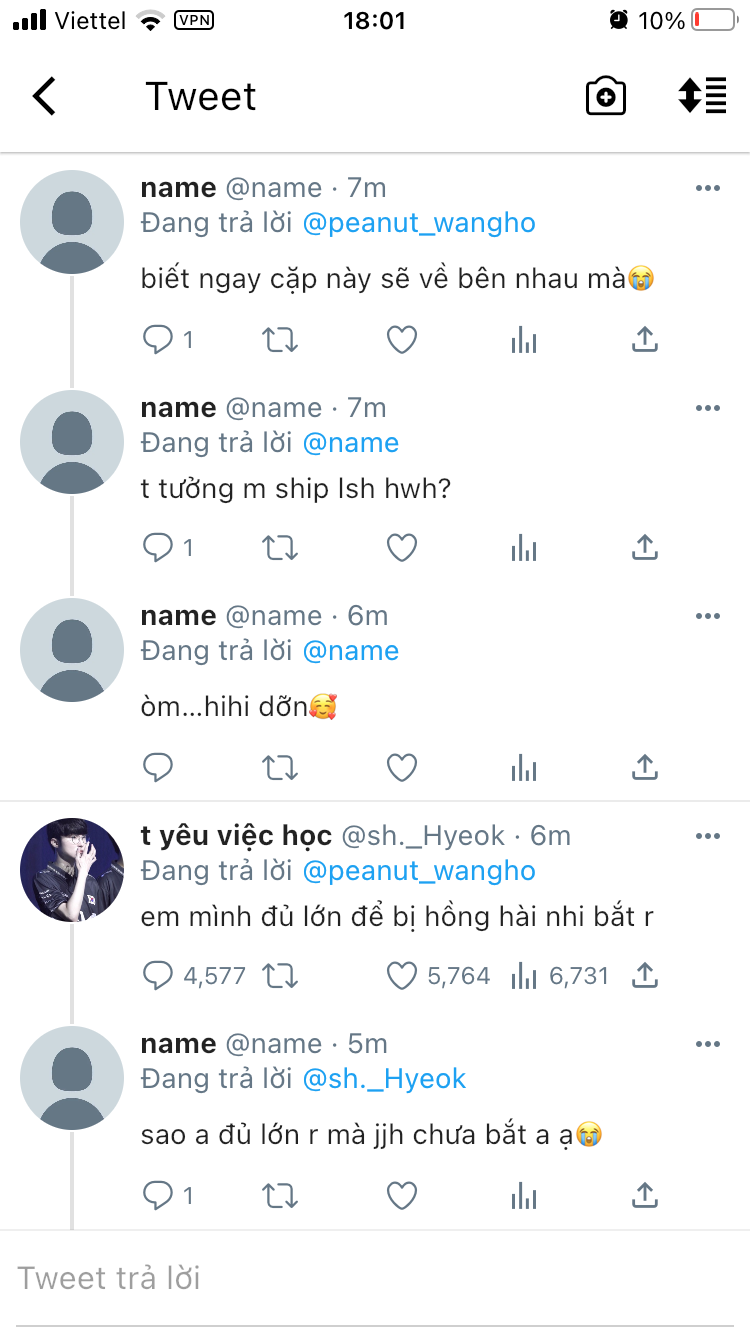
Task: Open replies on "sao a đủ lớn" tweet
Action: [x=167, y=1196]
